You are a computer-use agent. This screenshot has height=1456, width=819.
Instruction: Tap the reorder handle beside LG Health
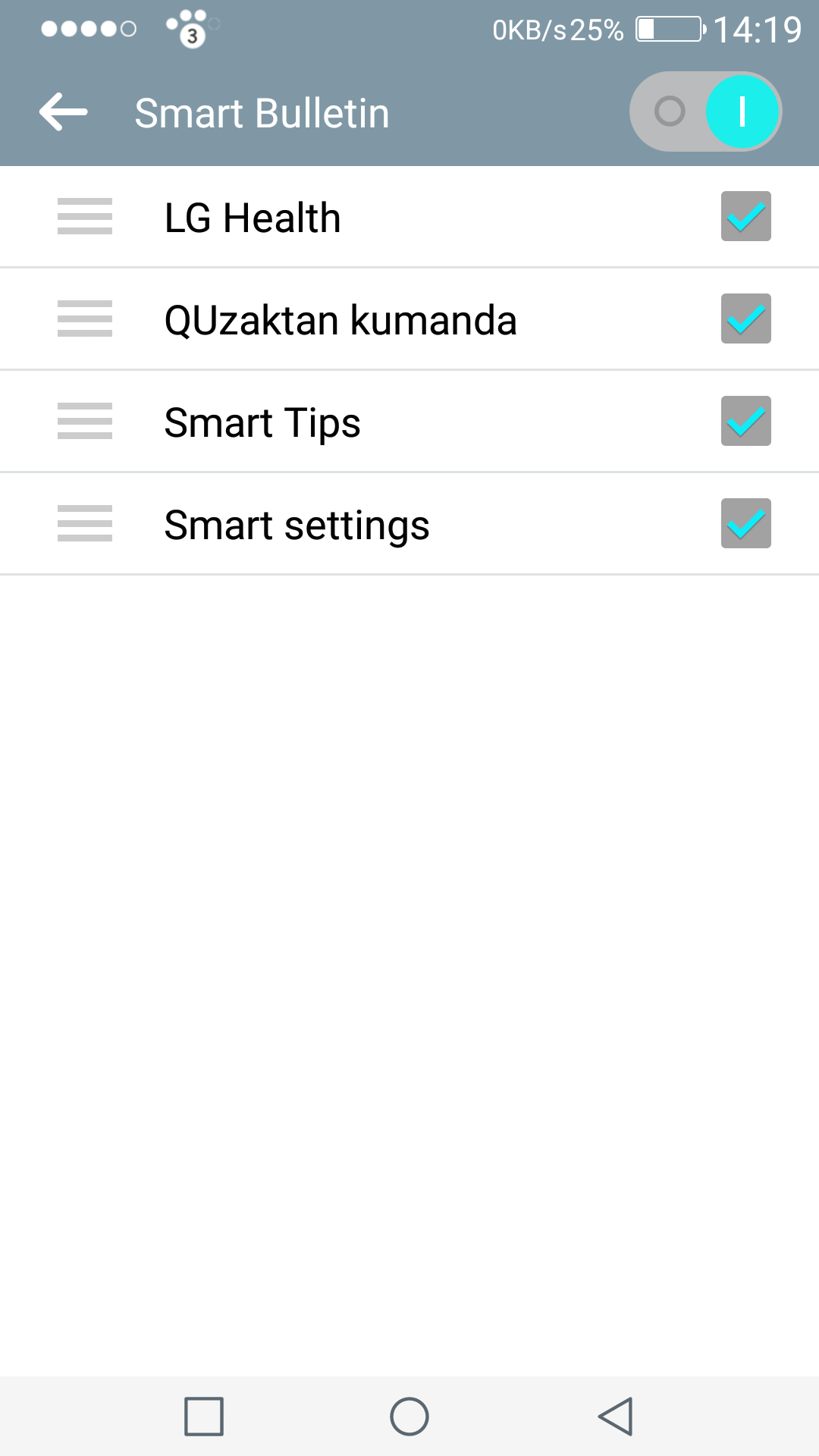coord(85,216)
